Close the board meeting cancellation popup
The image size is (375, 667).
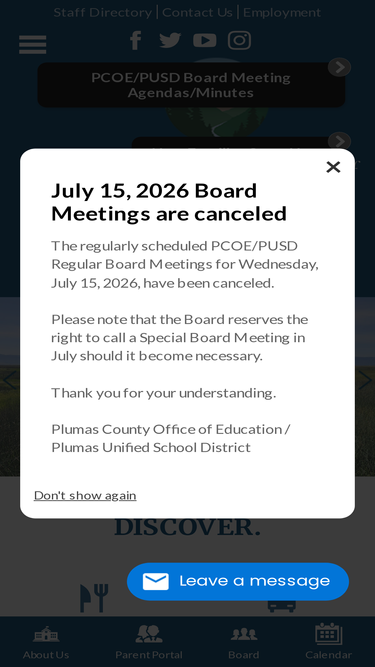pyautogui.click(x=333, y=167)
